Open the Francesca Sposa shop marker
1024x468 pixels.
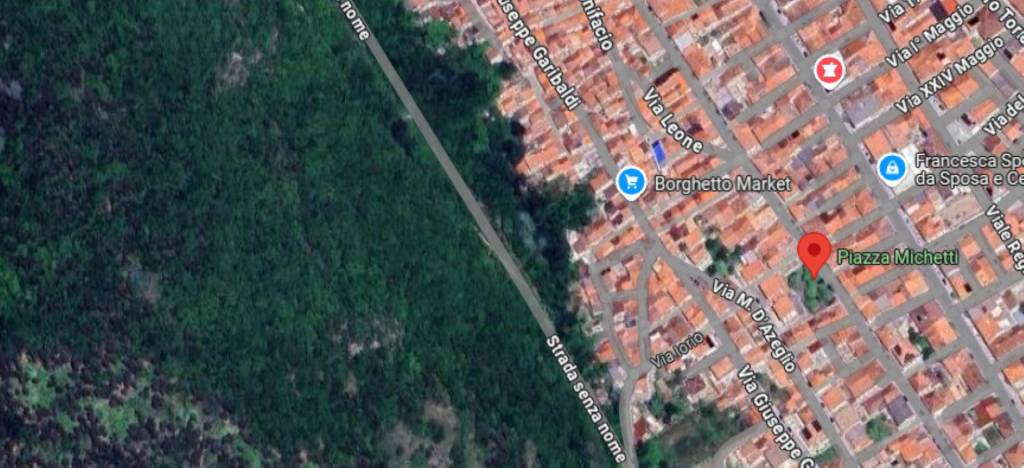(891, 167)
